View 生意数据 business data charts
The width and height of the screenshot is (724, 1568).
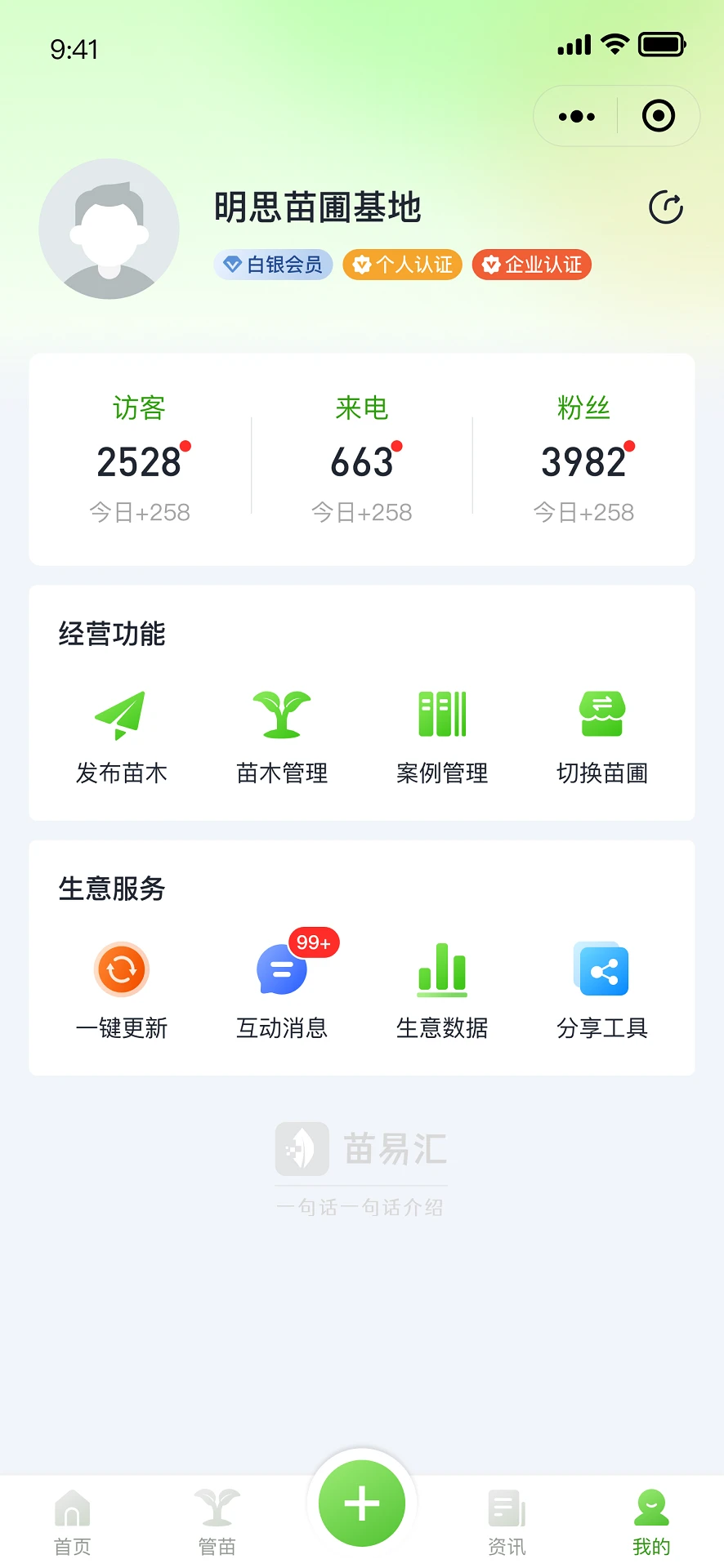[441, 969]
